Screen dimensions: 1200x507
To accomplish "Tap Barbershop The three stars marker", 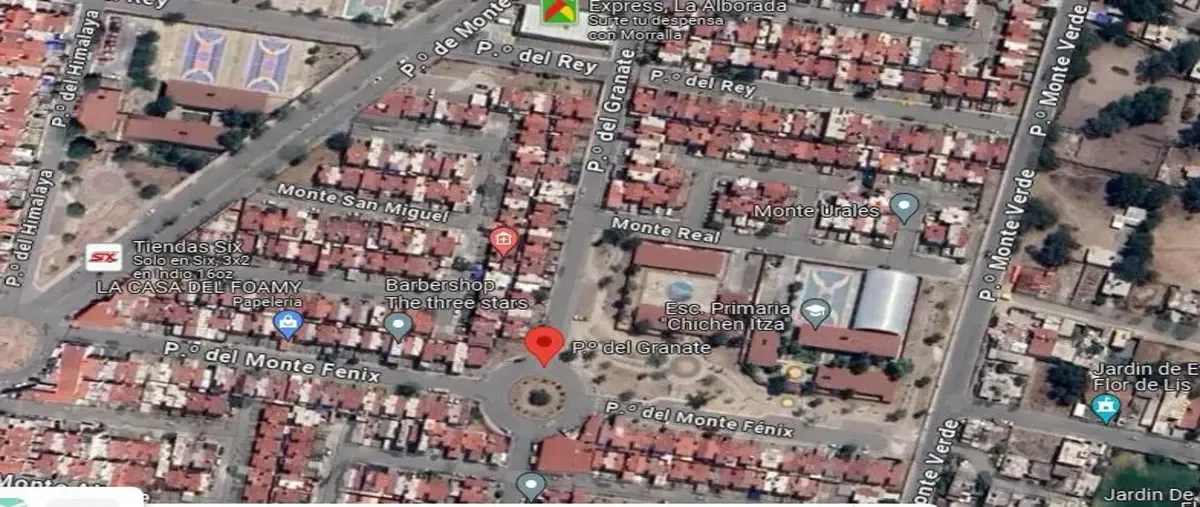I will coord(398,325).
